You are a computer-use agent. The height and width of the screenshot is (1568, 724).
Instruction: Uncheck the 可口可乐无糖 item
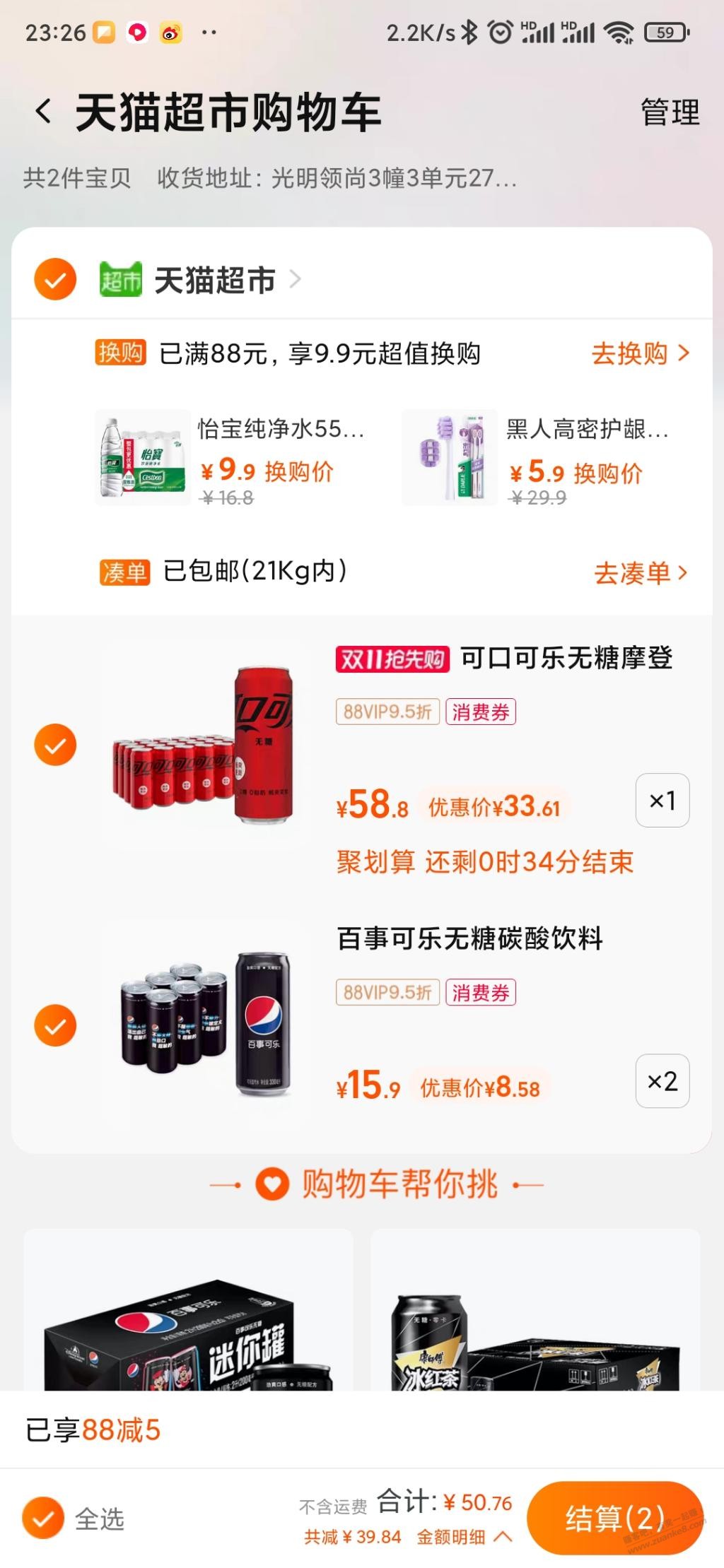(55, 745)
